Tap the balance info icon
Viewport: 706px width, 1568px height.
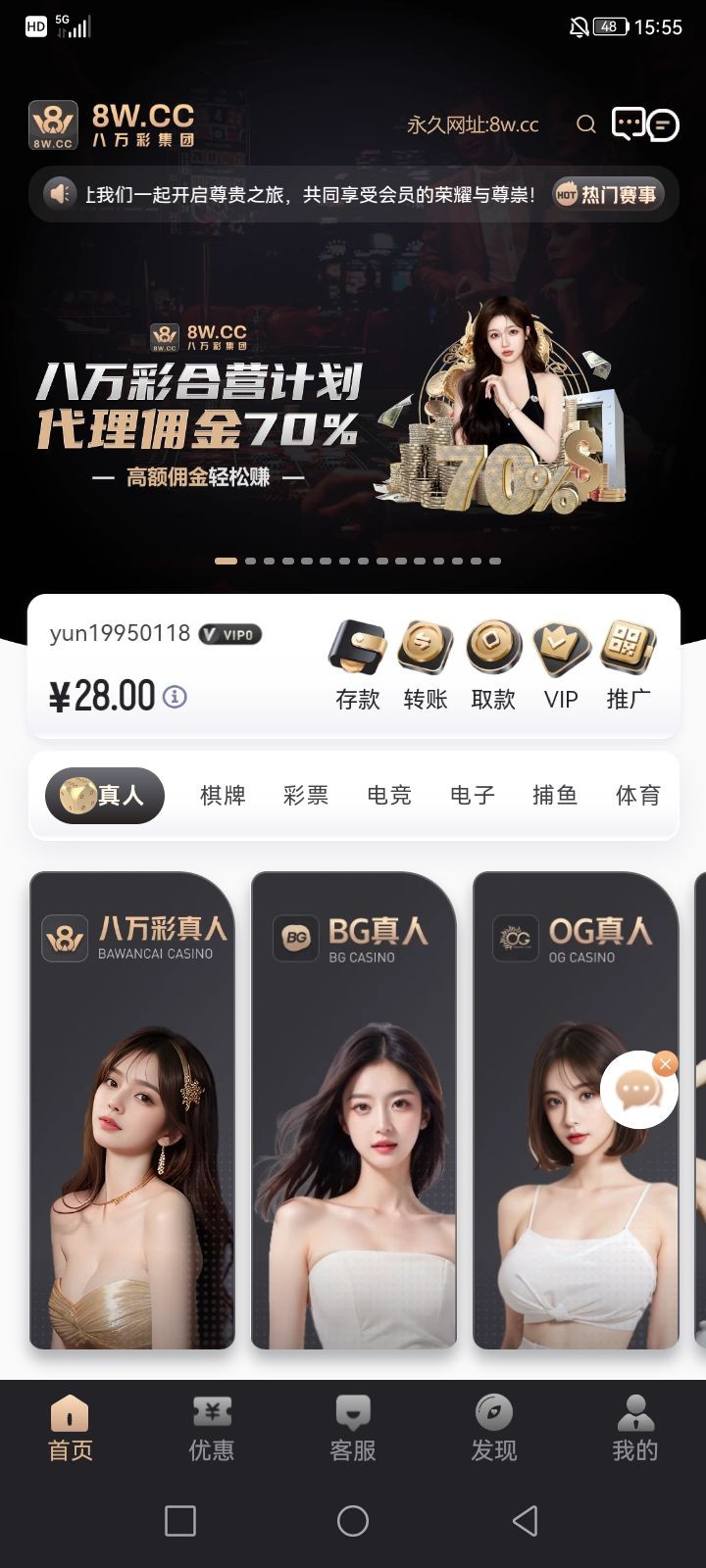175,697
